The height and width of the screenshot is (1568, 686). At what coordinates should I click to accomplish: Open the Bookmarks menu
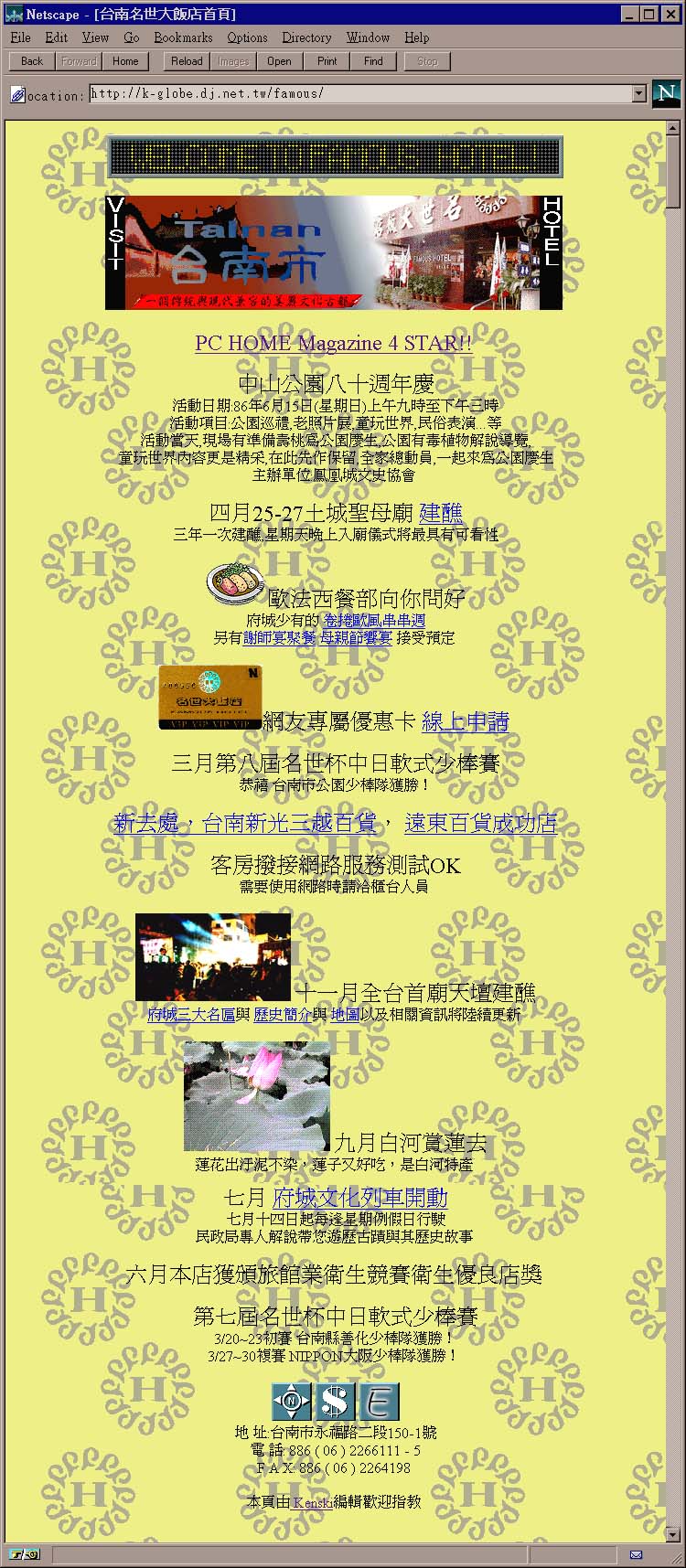183,37
